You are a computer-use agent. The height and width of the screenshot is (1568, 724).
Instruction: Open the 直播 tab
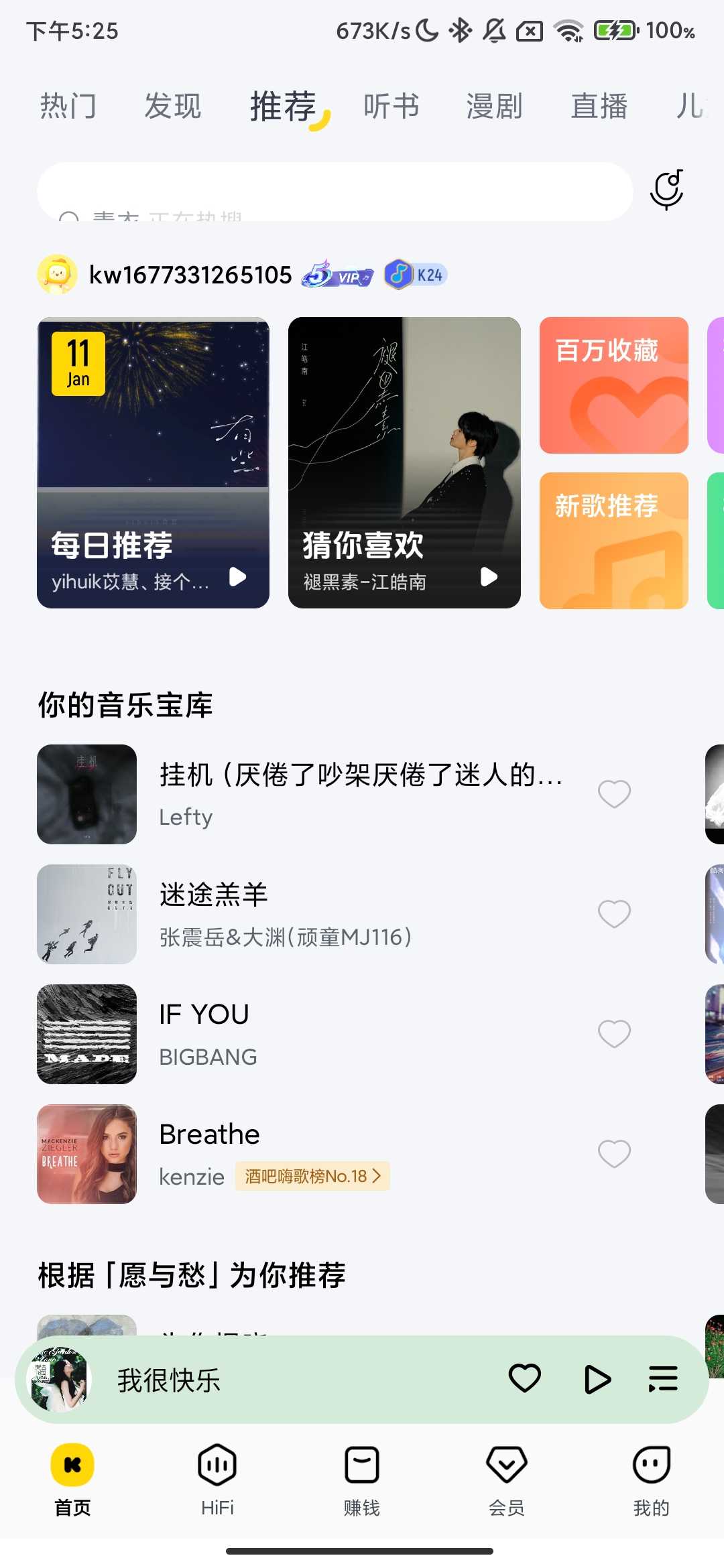(x=599, y=107)
